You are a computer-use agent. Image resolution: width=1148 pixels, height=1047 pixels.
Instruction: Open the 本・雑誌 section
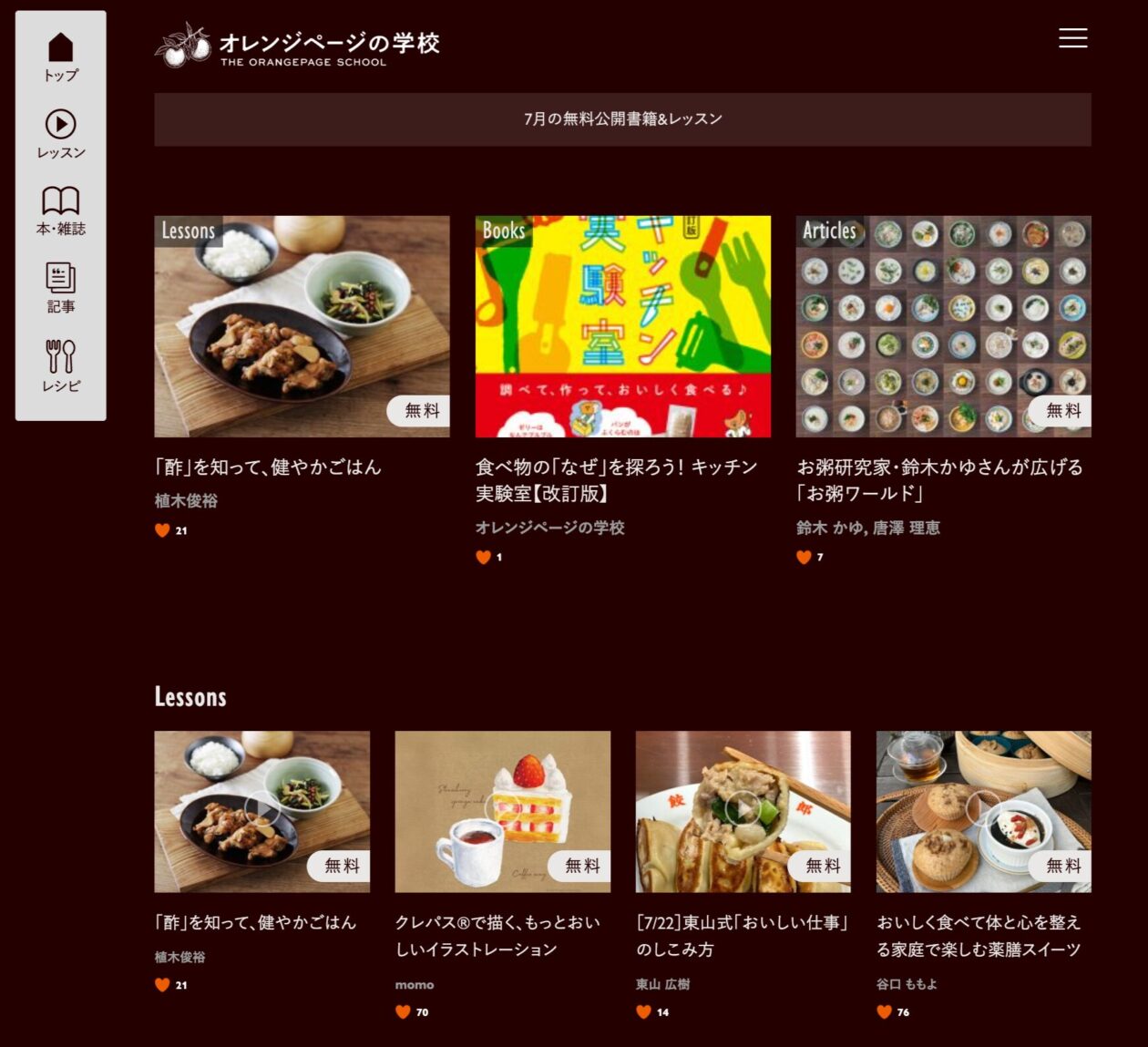[61, 210]
